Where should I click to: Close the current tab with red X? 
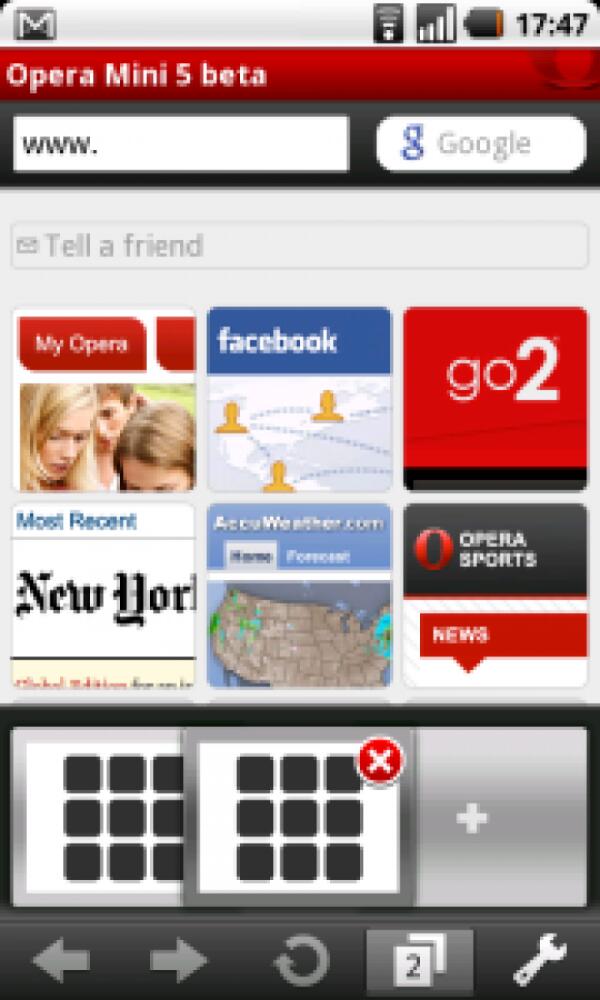tap(380, 763)
